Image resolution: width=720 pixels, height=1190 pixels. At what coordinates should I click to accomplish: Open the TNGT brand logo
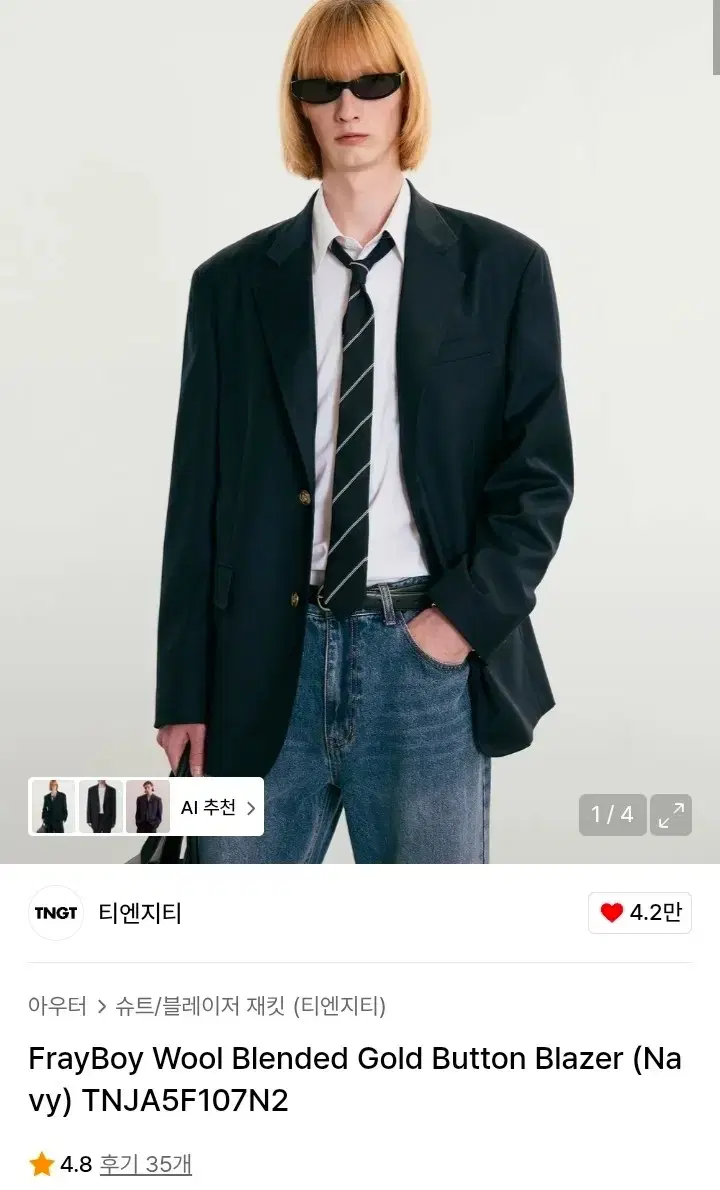[x=55, y=911]
